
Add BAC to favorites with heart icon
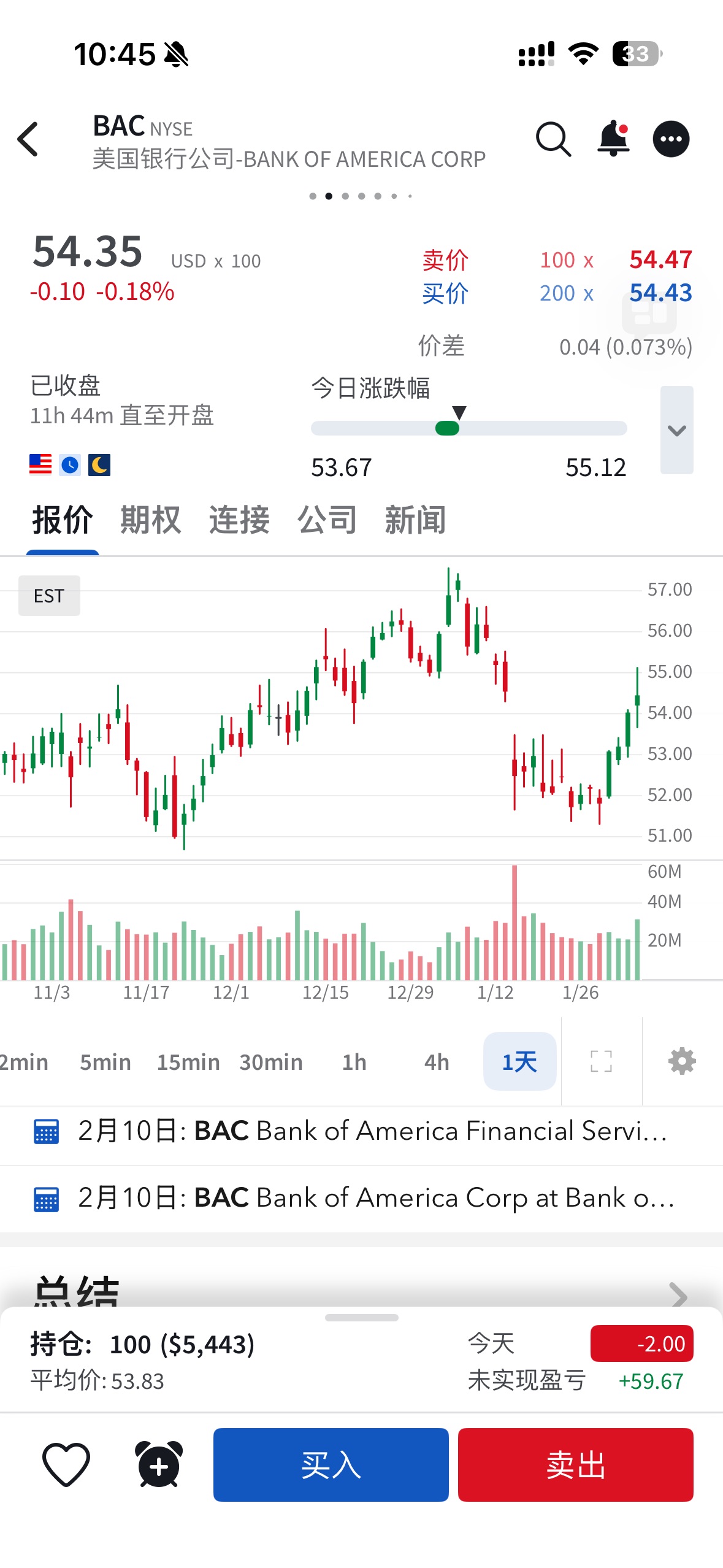pos(66,1464)
